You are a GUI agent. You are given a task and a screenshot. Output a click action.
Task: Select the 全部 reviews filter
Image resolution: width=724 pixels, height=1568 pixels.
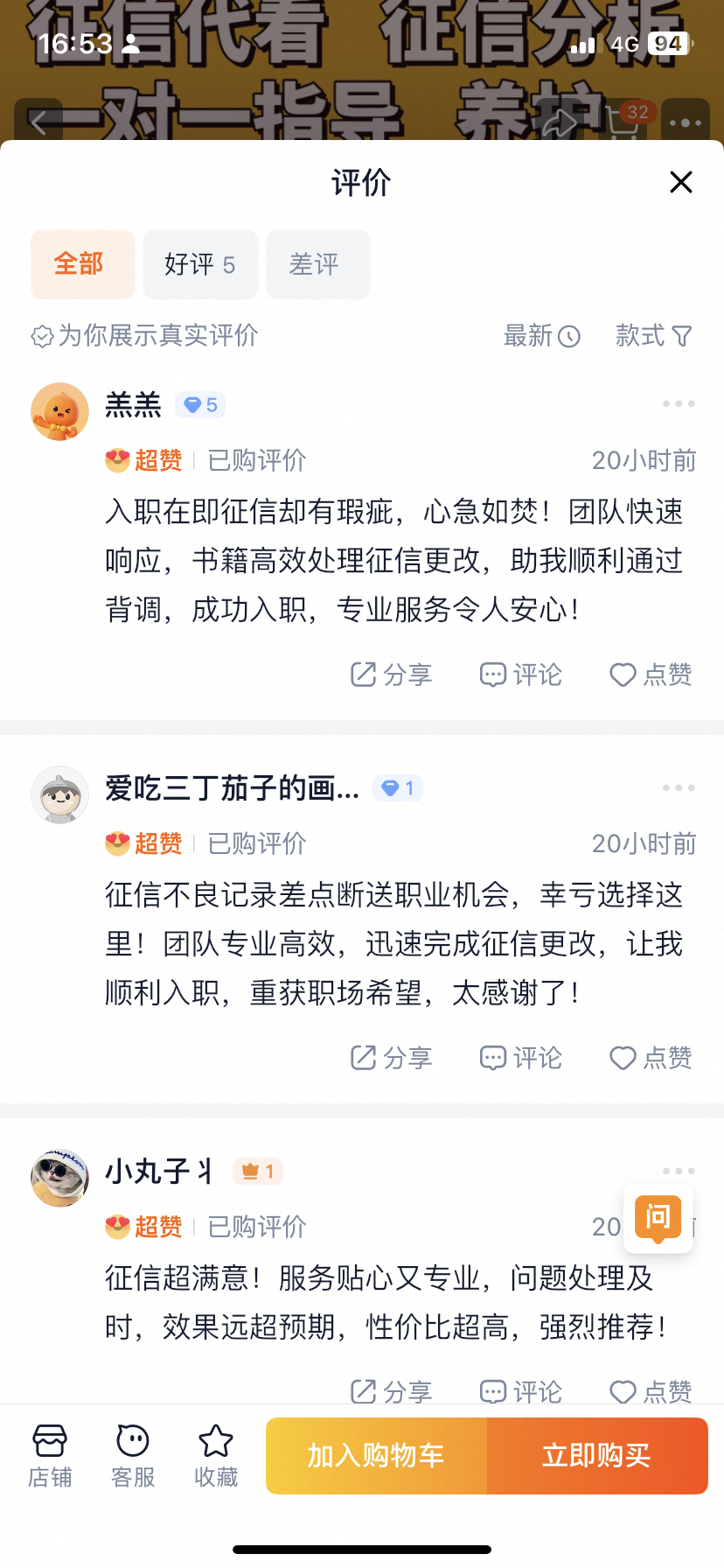click(82, 264)
